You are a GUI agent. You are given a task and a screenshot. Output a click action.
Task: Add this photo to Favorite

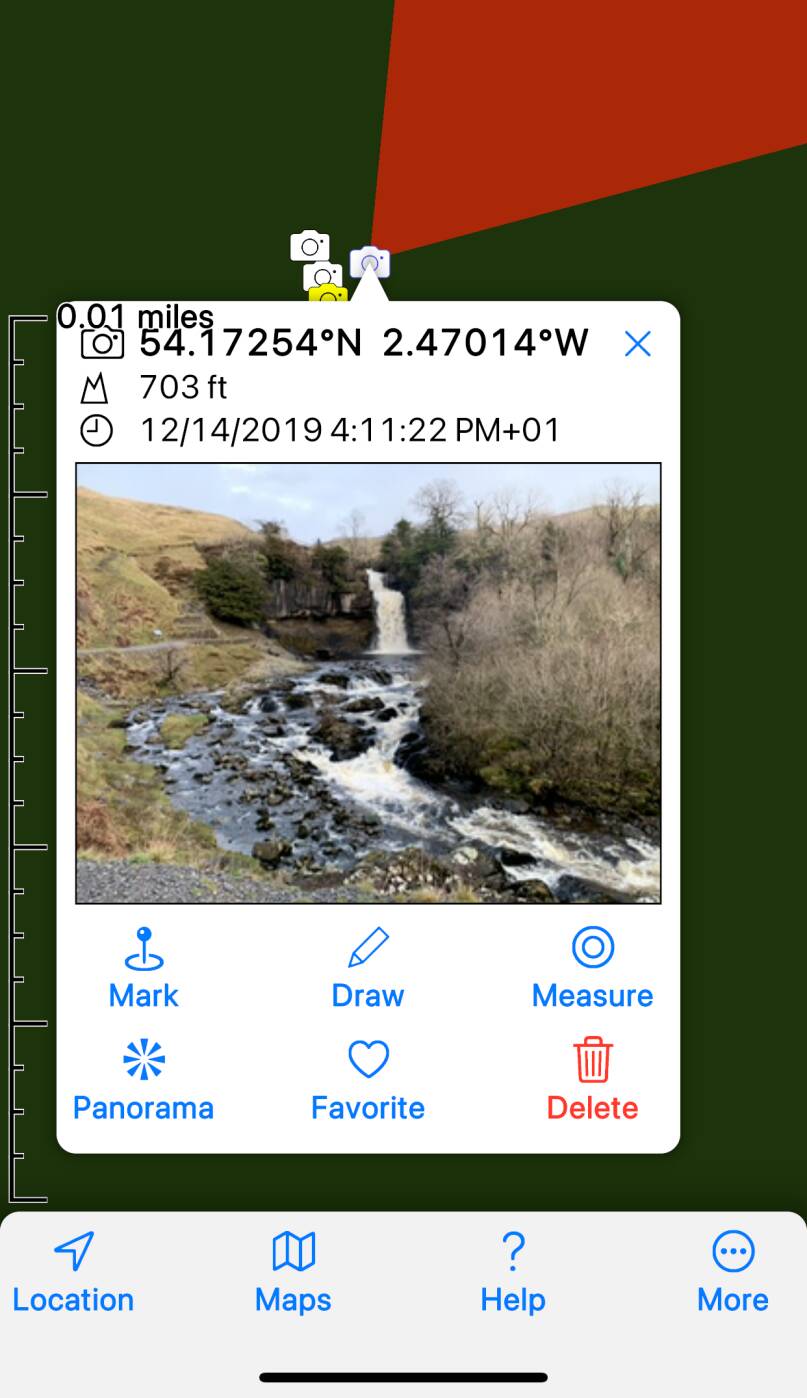tap(368, 1081)
